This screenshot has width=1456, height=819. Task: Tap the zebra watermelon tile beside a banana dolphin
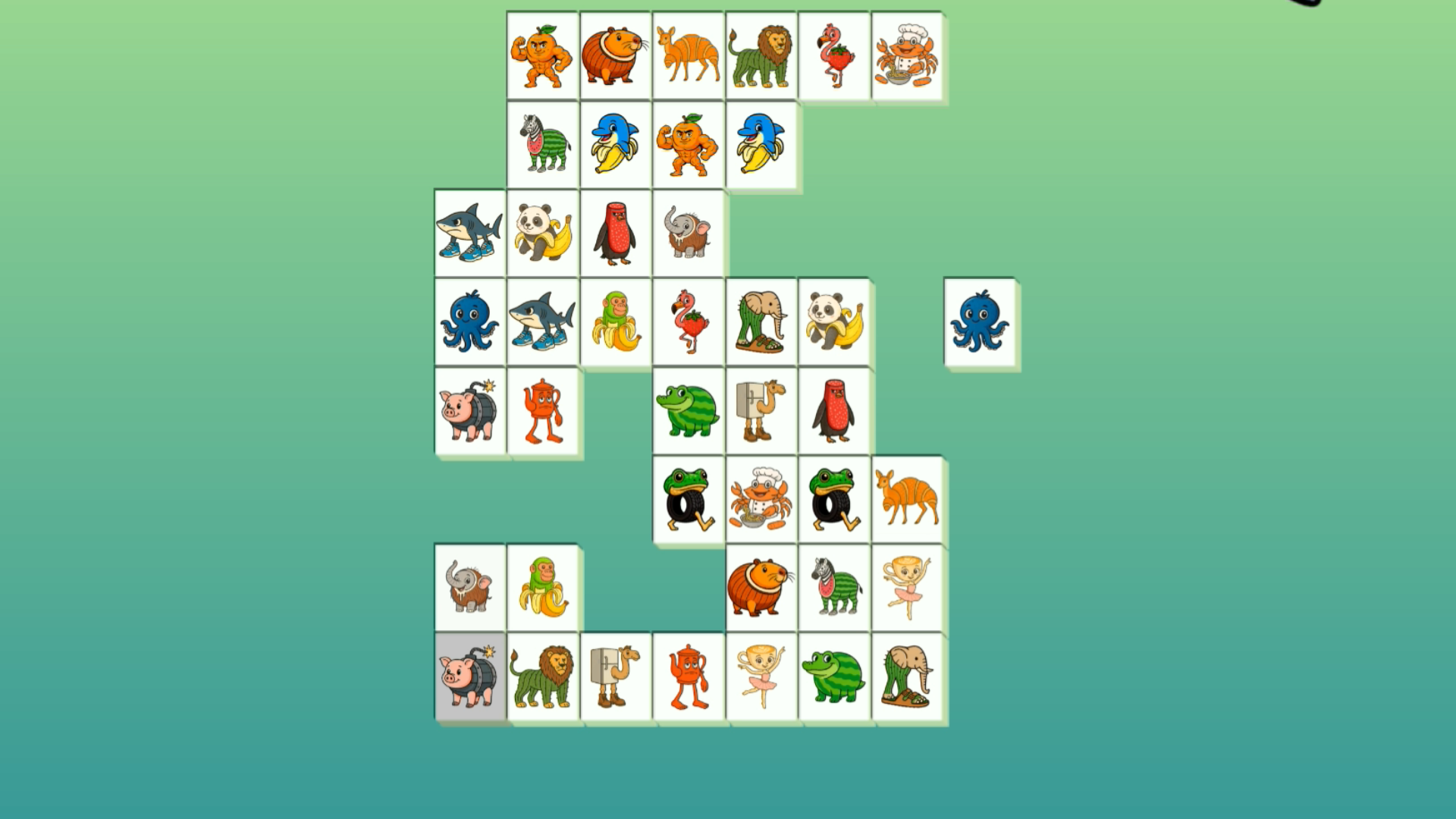click(542, 144)
